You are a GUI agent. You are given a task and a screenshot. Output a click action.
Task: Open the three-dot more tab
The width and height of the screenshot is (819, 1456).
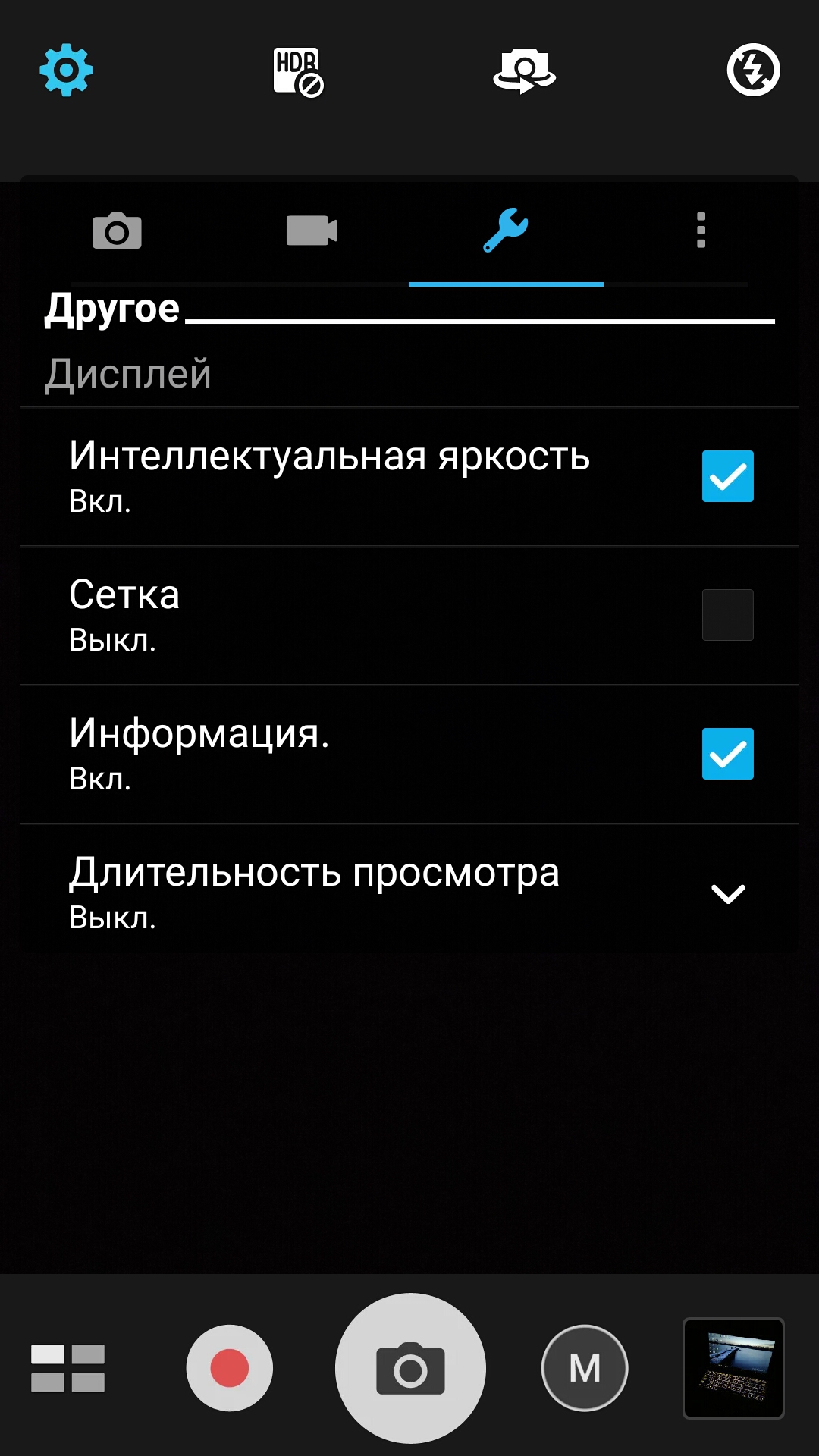point(701,231)
